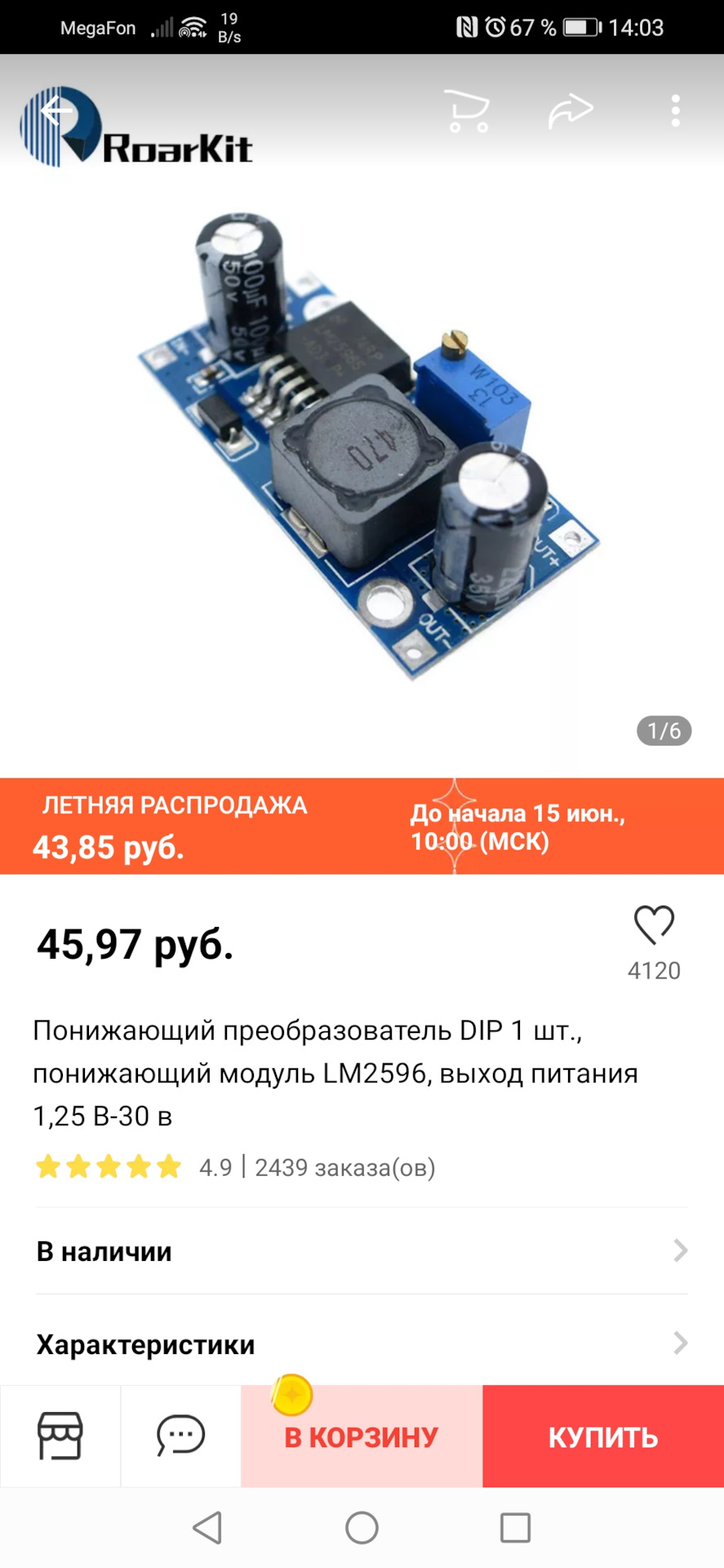Tap the system home button
This screenshot has width=724, height=1568.
coord(362,1527)
